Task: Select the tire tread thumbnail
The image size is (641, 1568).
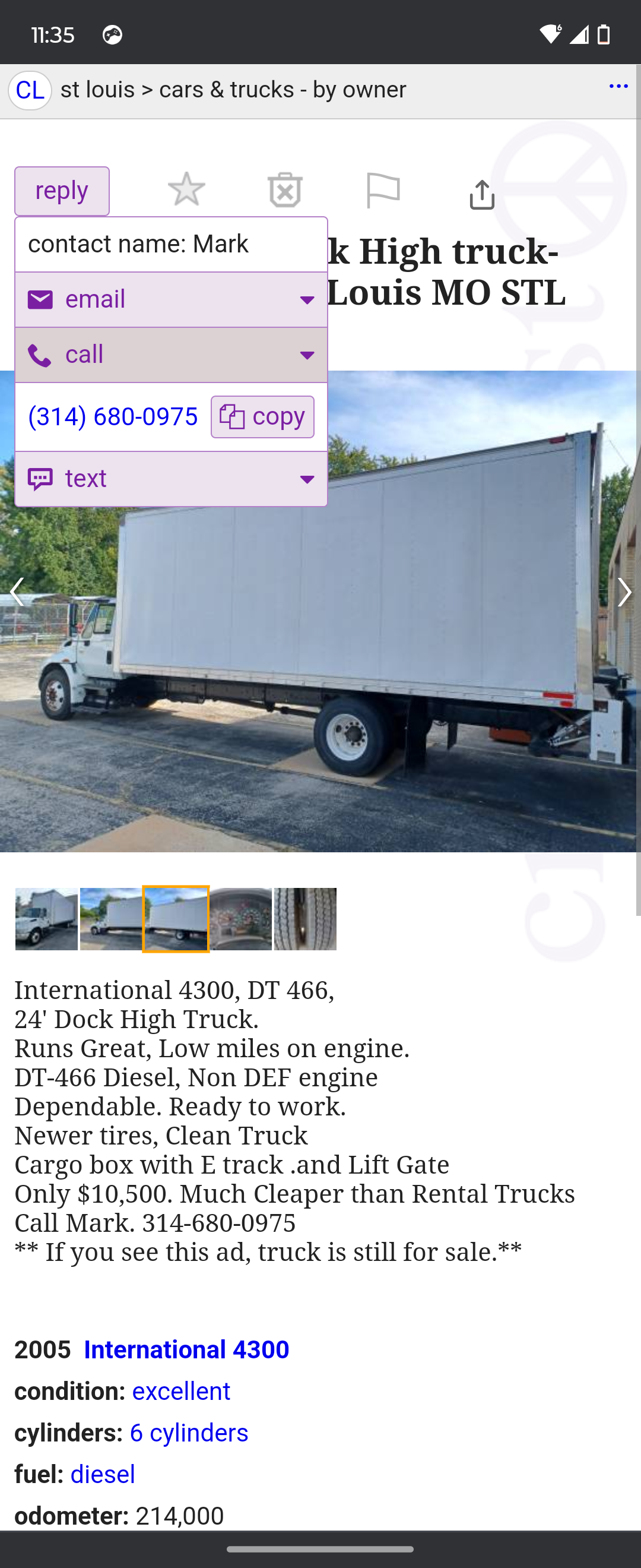Action: [305, 919]
